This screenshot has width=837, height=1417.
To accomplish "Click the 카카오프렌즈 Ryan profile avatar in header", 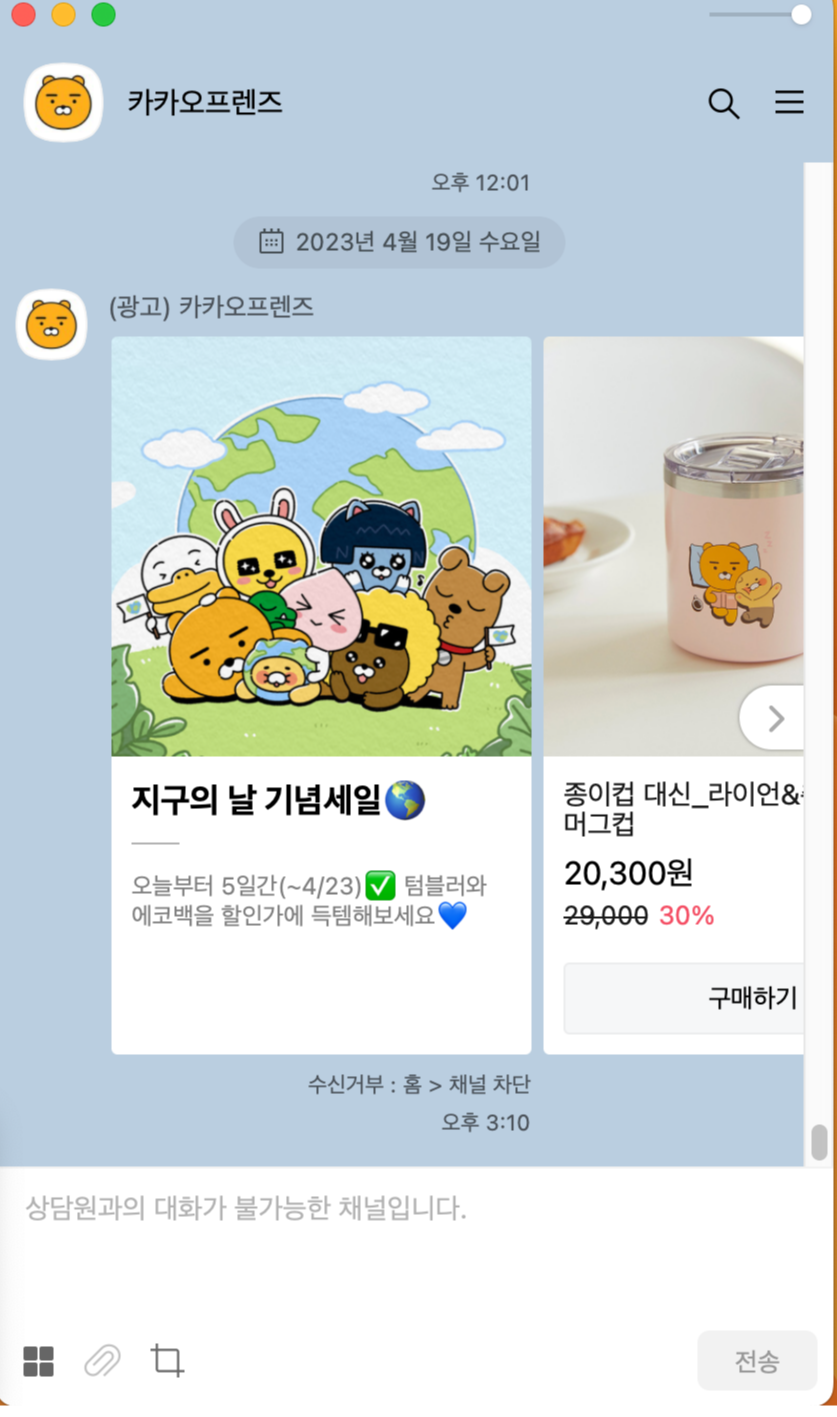I will pyautogui.click(x=62, y=102).
